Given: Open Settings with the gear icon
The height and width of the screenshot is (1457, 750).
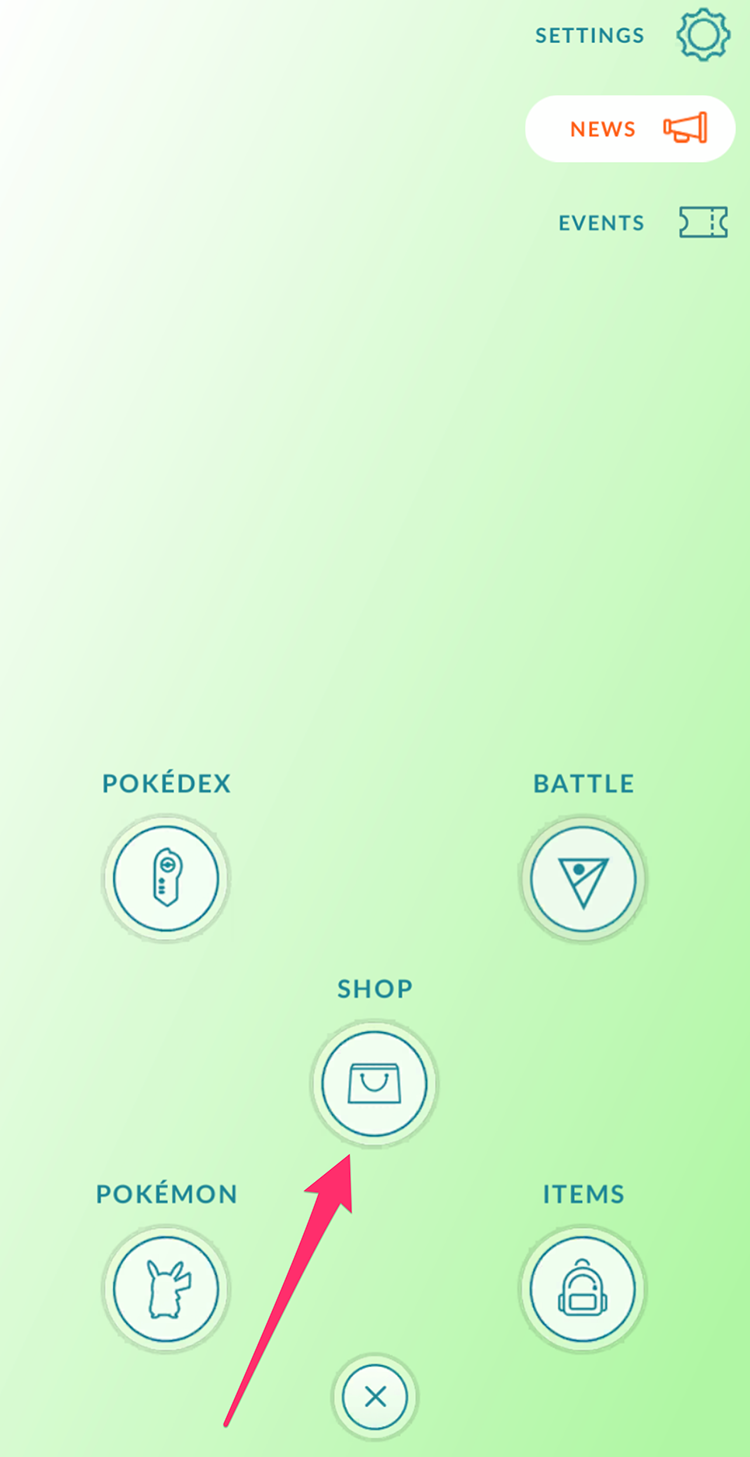Looking at the screenshot, I should (703, 36).
